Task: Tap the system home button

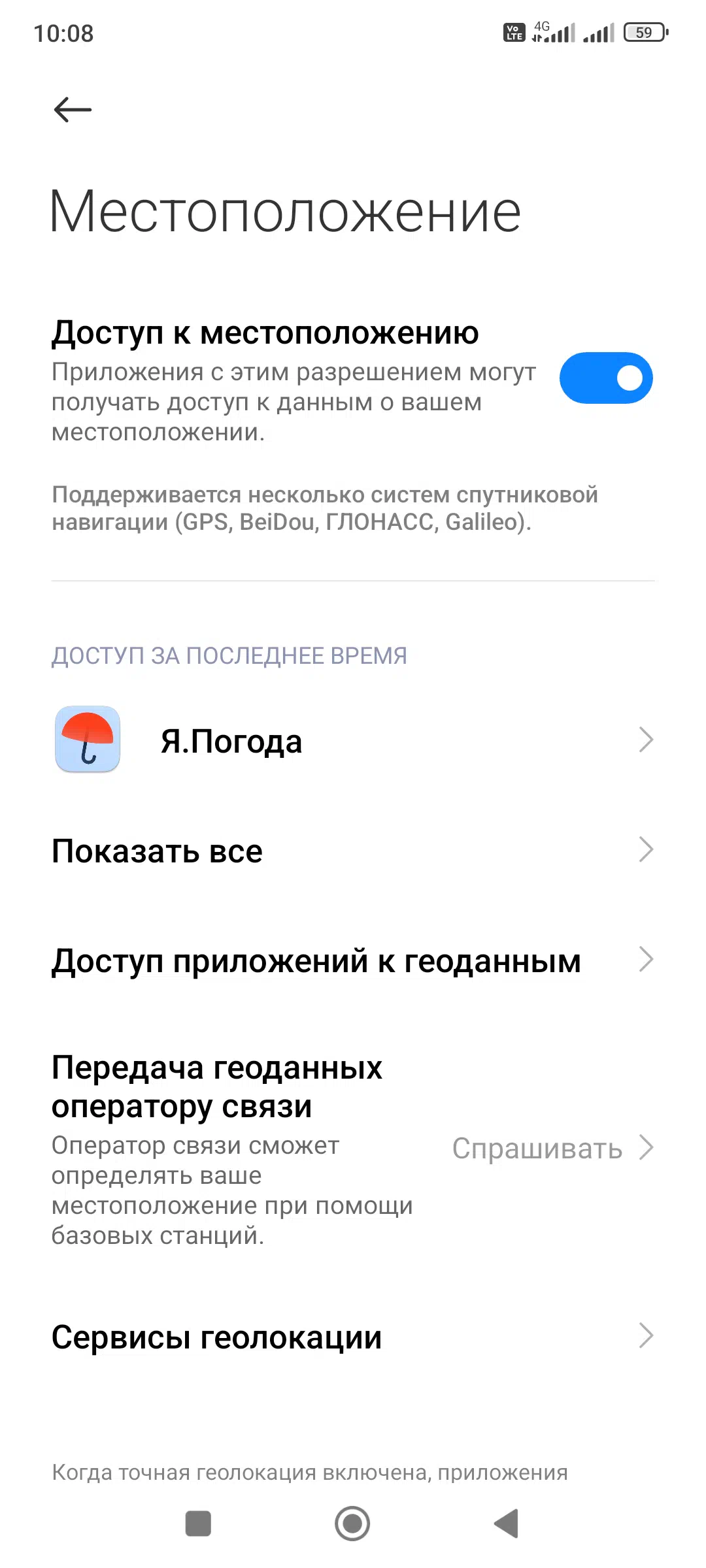Action: [352, 1524]
